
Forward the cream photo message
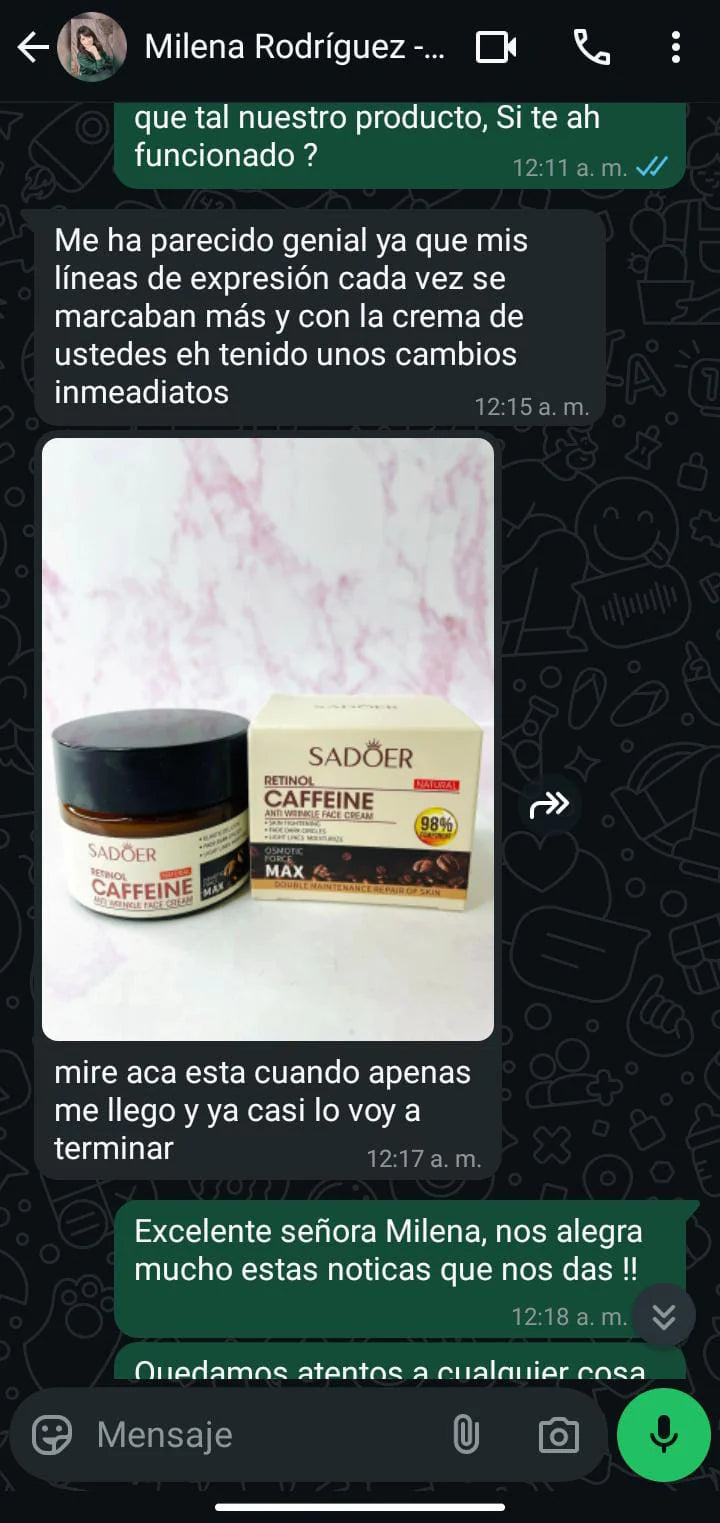click(550, 803)
